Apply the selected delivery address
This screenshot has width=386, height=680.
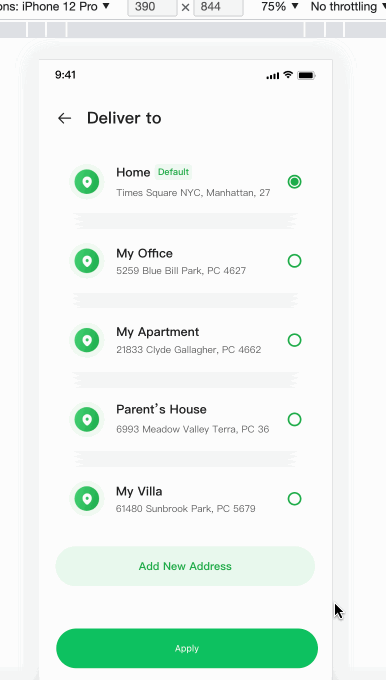coord(187,648)
